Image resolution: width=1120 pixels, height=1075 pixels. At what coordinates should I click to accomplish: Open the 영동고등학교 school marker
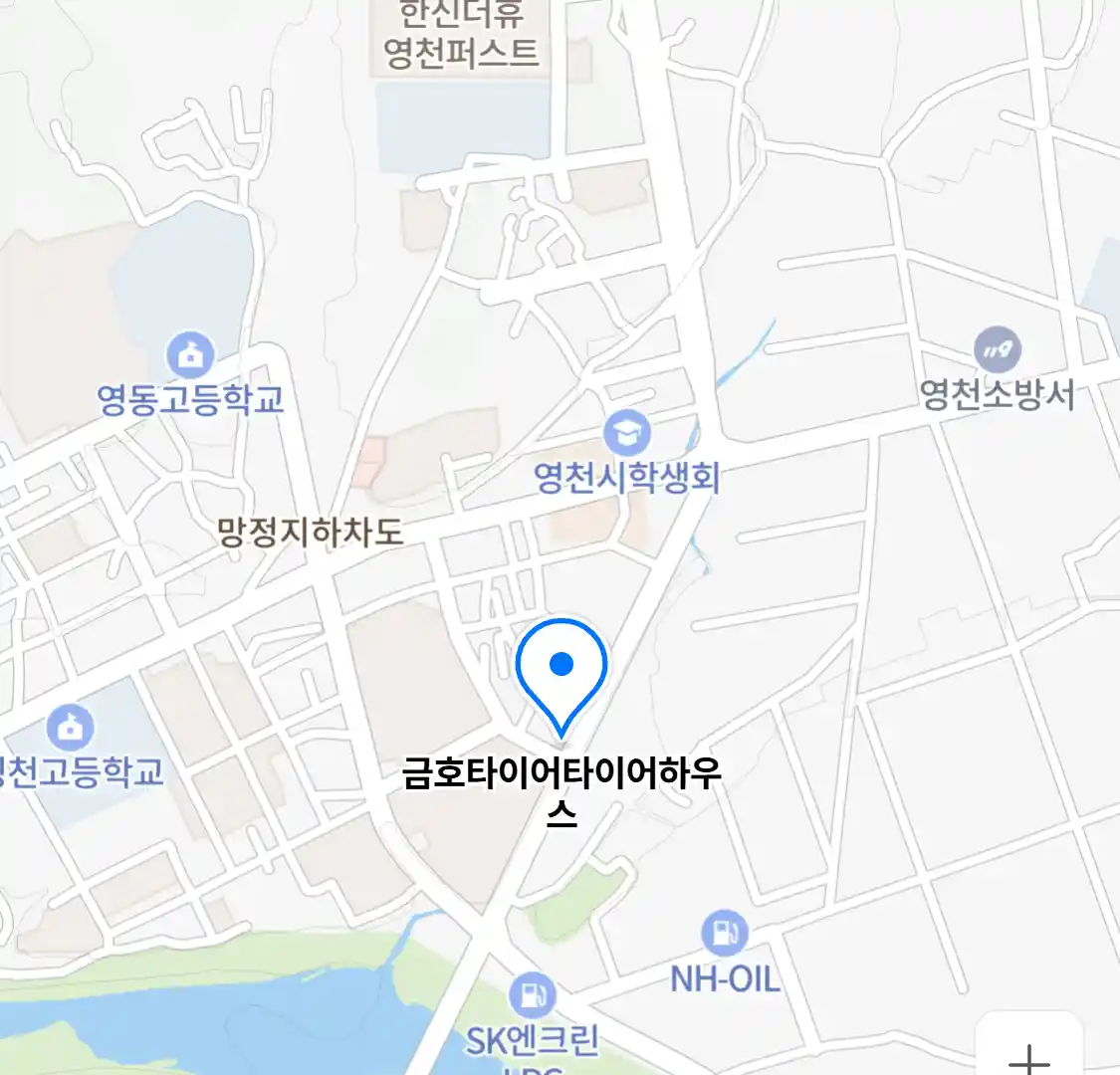click(190, 354)
